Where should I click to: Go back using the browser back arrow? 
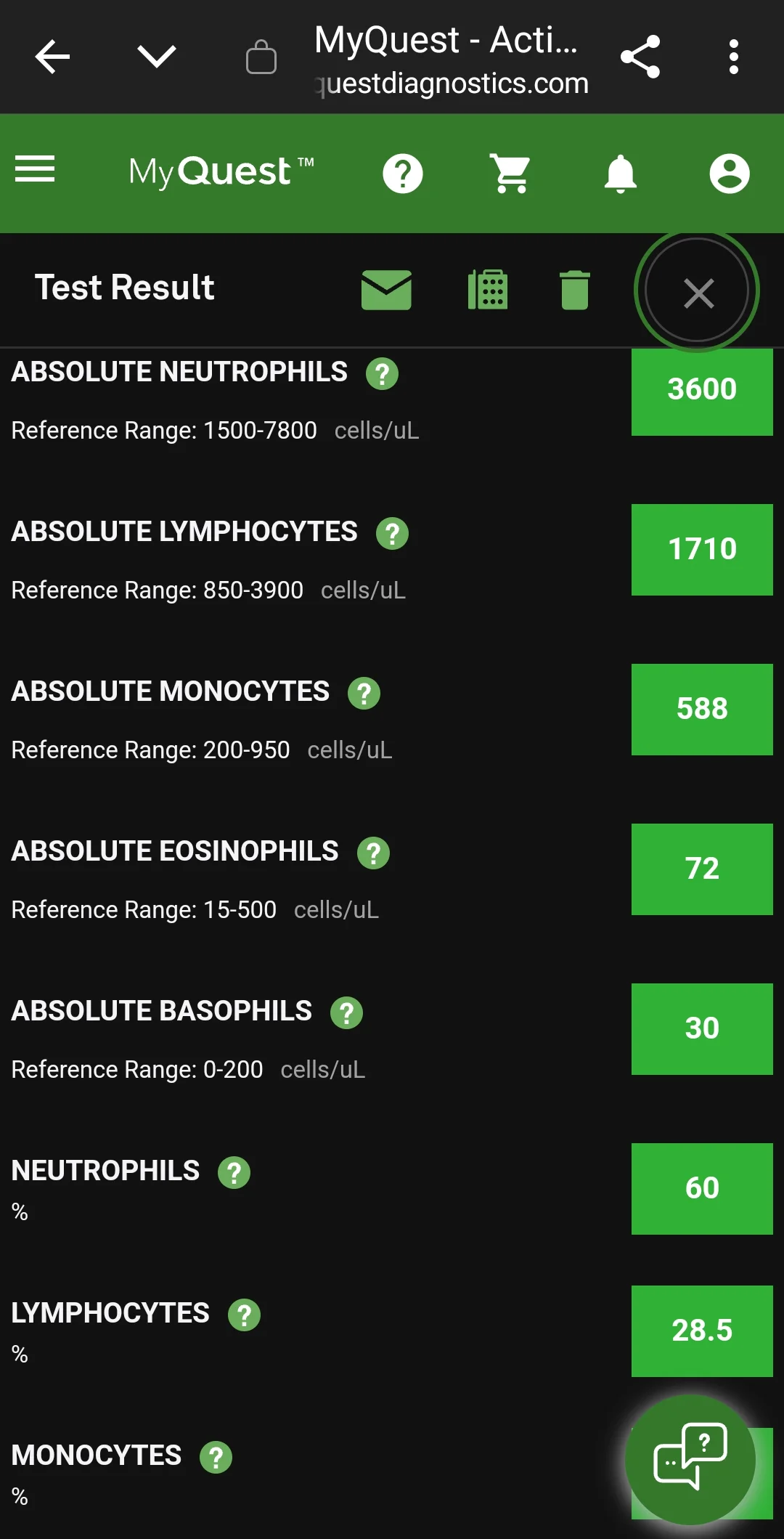pyautogui.click(x=52, y=57)
